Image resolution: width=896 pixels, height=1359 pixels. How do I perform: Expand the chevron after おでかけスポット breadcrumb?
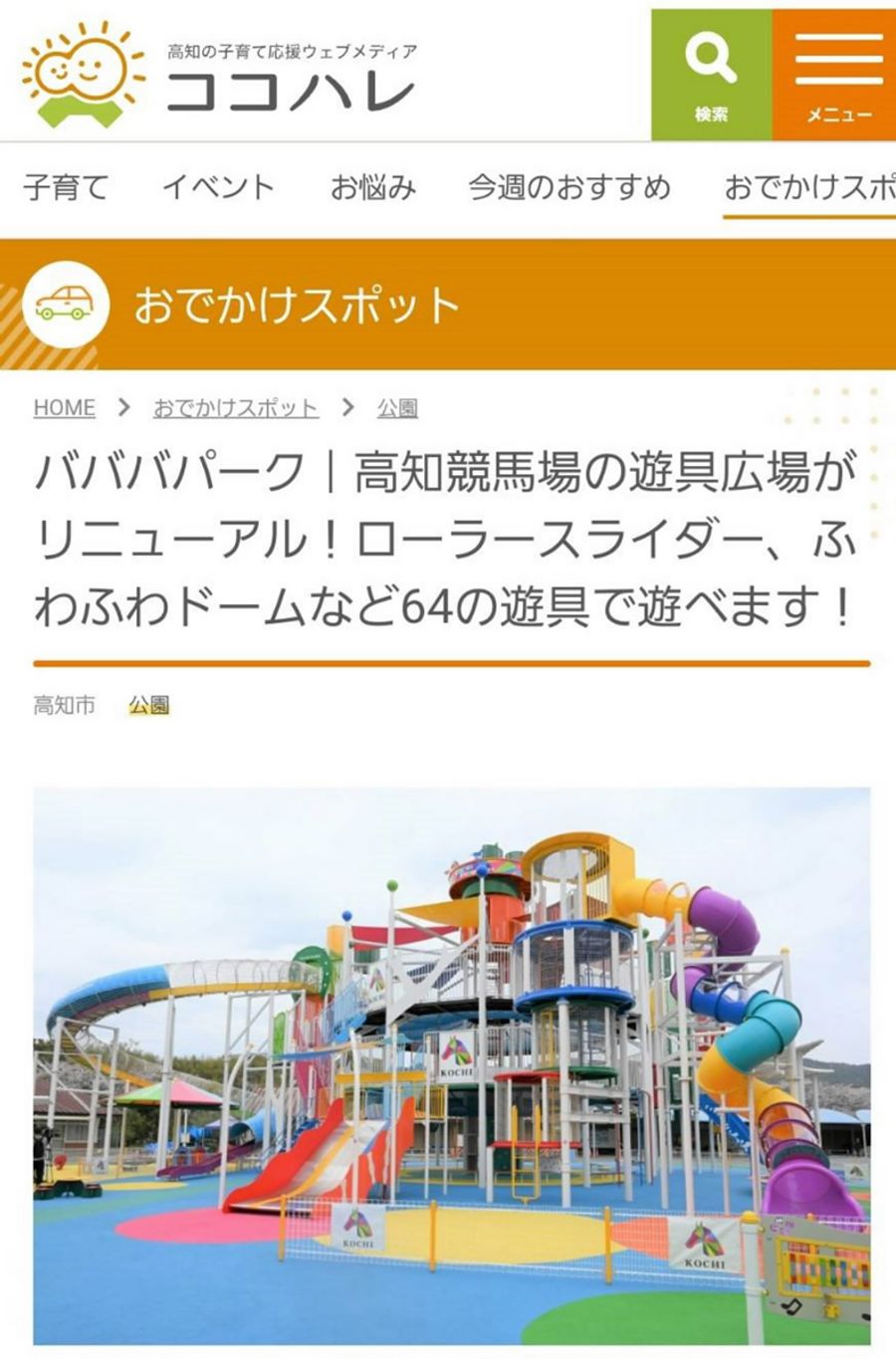(349, 407)
